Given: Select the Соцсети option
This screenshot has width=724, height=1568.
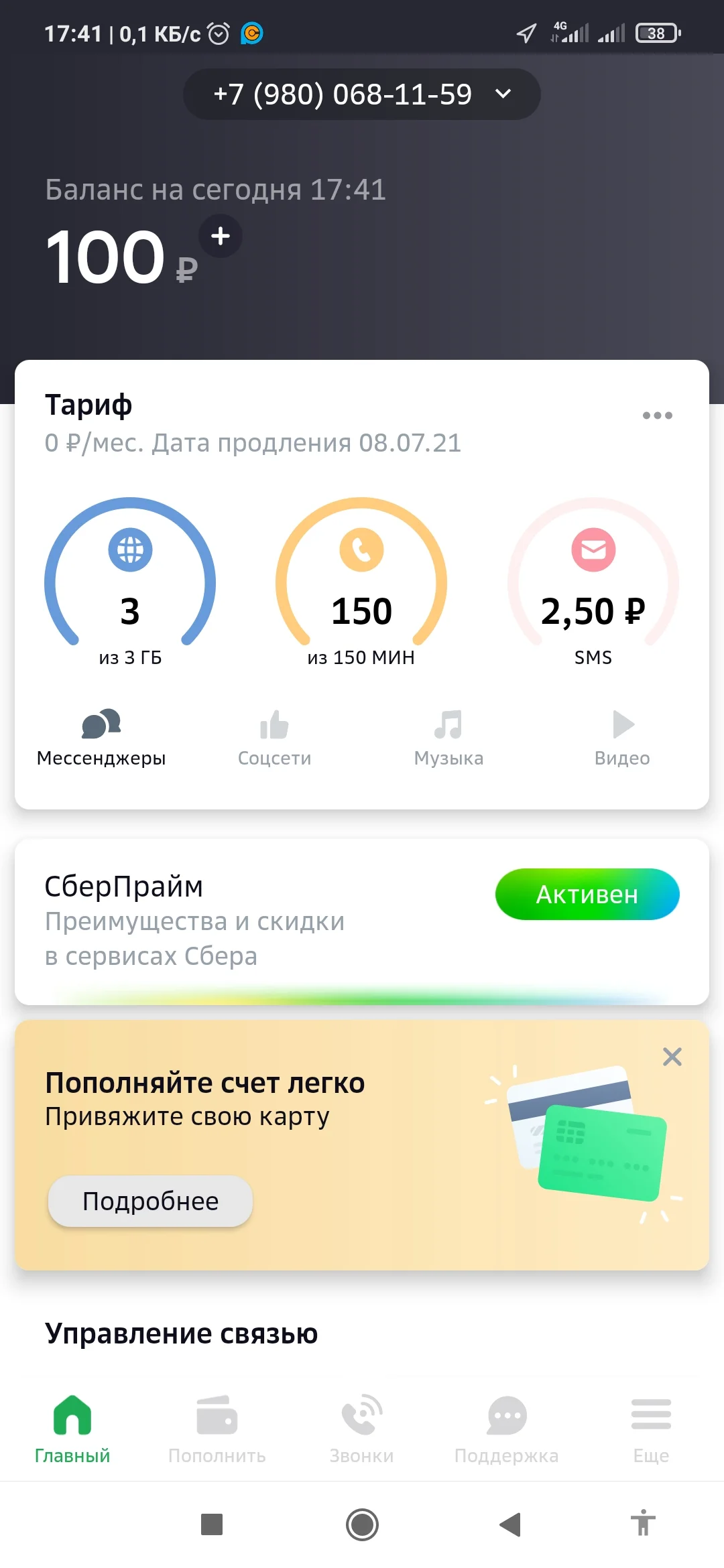Looking at the screenshot, I should pyautogui.click(x=274, y=738).
